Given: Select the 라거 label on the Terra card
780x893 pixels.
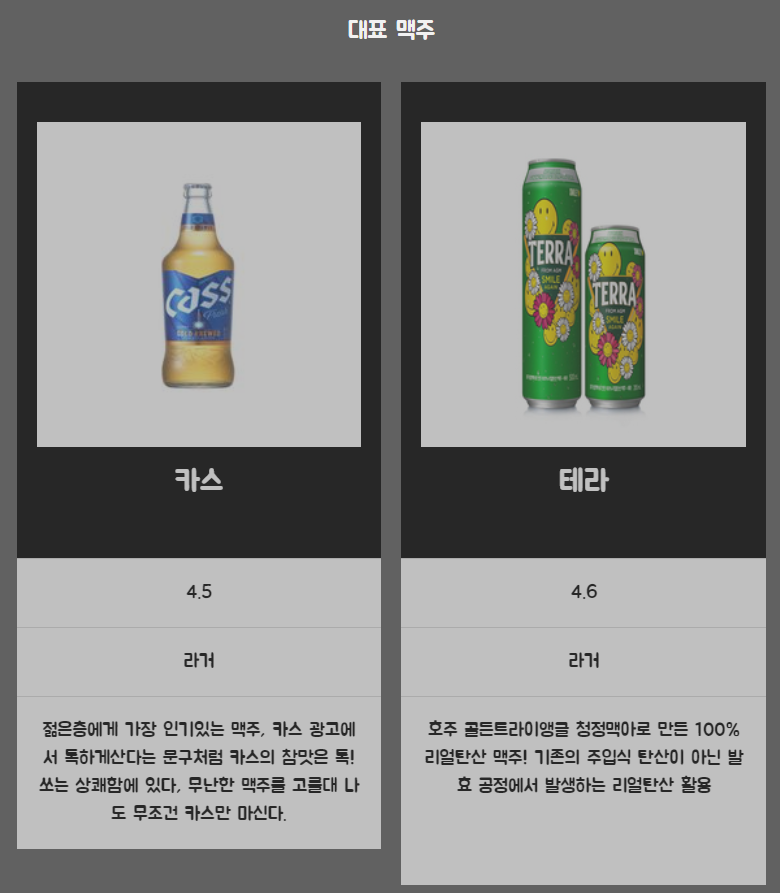Looking at the screenshot, I should point(583,661).
